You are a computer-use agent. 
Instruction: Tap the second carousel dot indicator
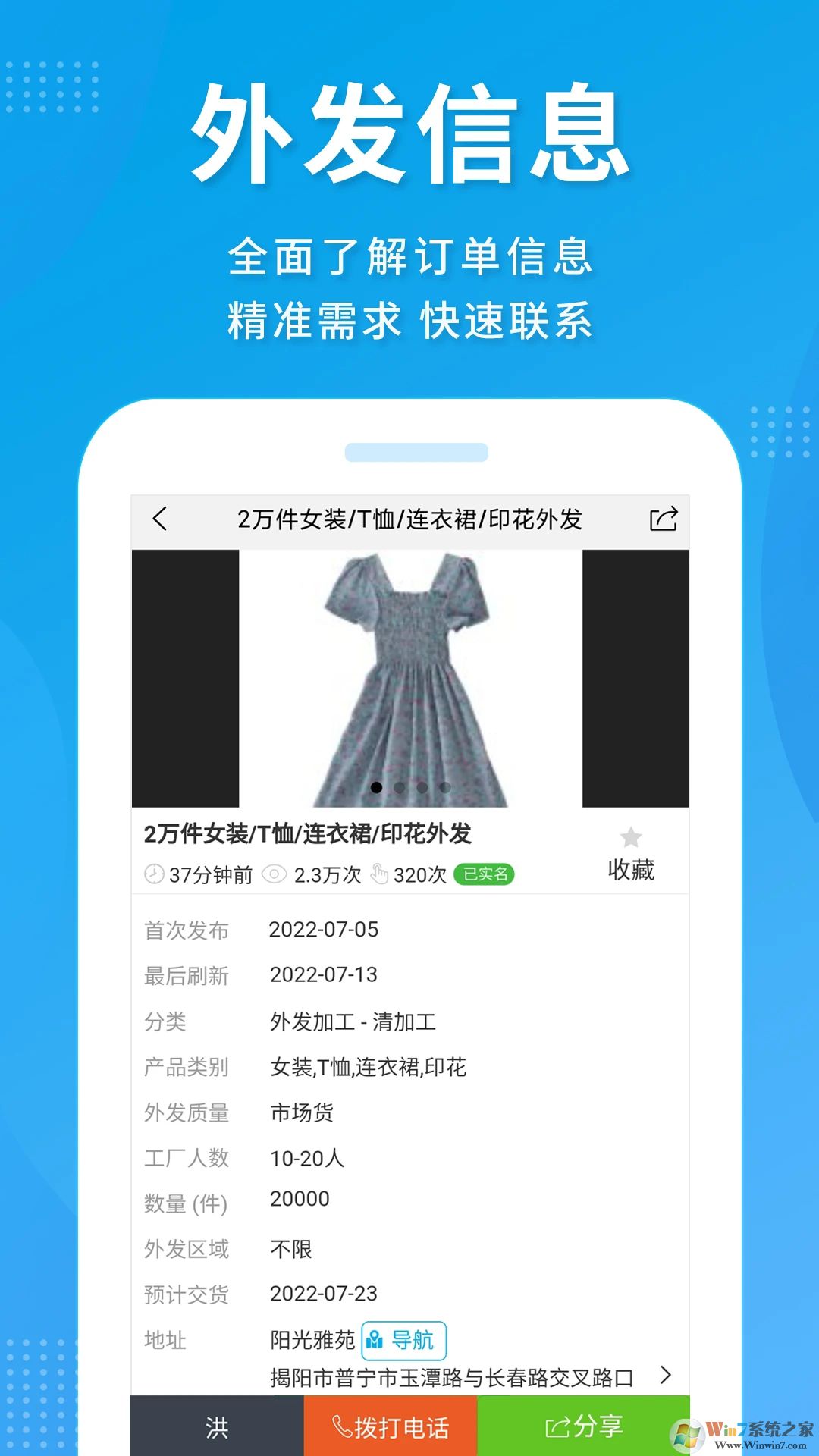(398, 788)
